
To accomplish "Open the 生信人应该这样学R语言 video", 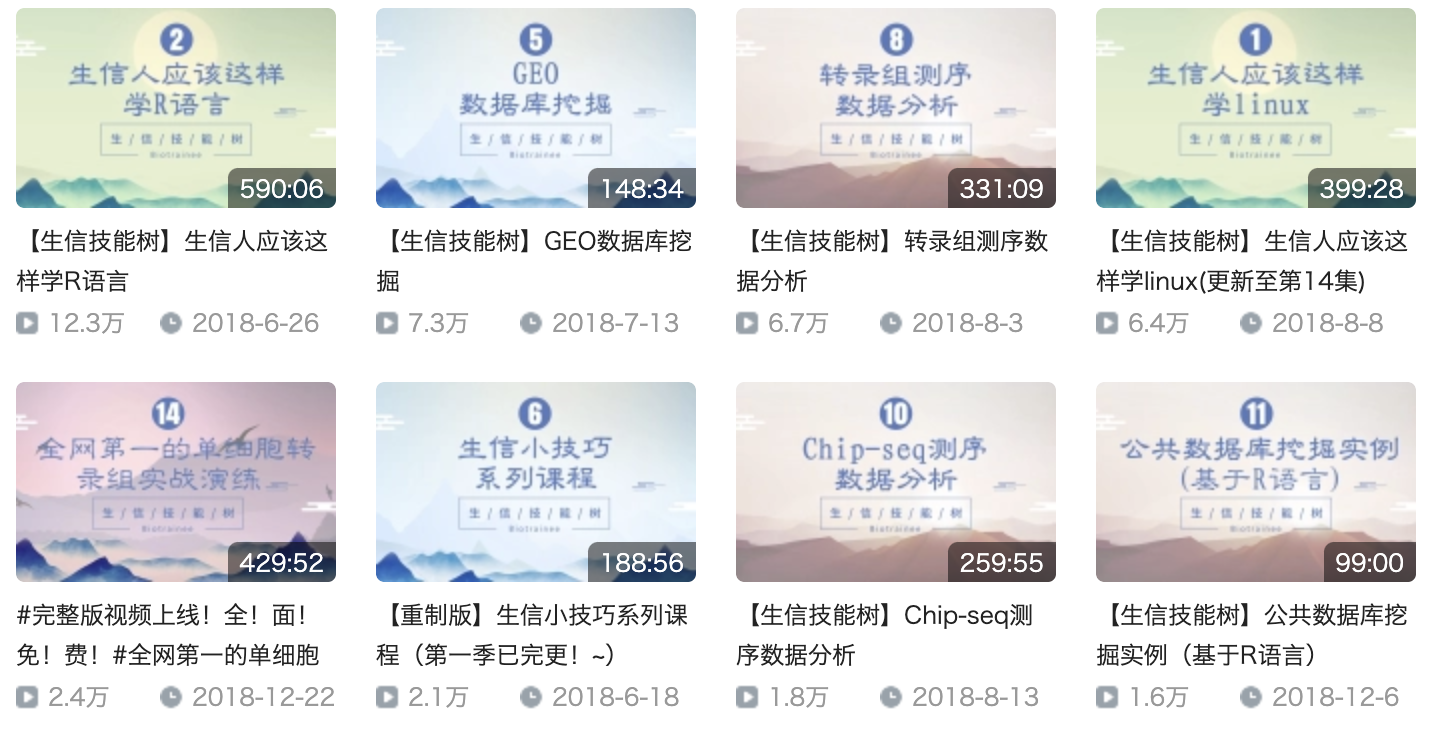I will [x=176, y=108].
